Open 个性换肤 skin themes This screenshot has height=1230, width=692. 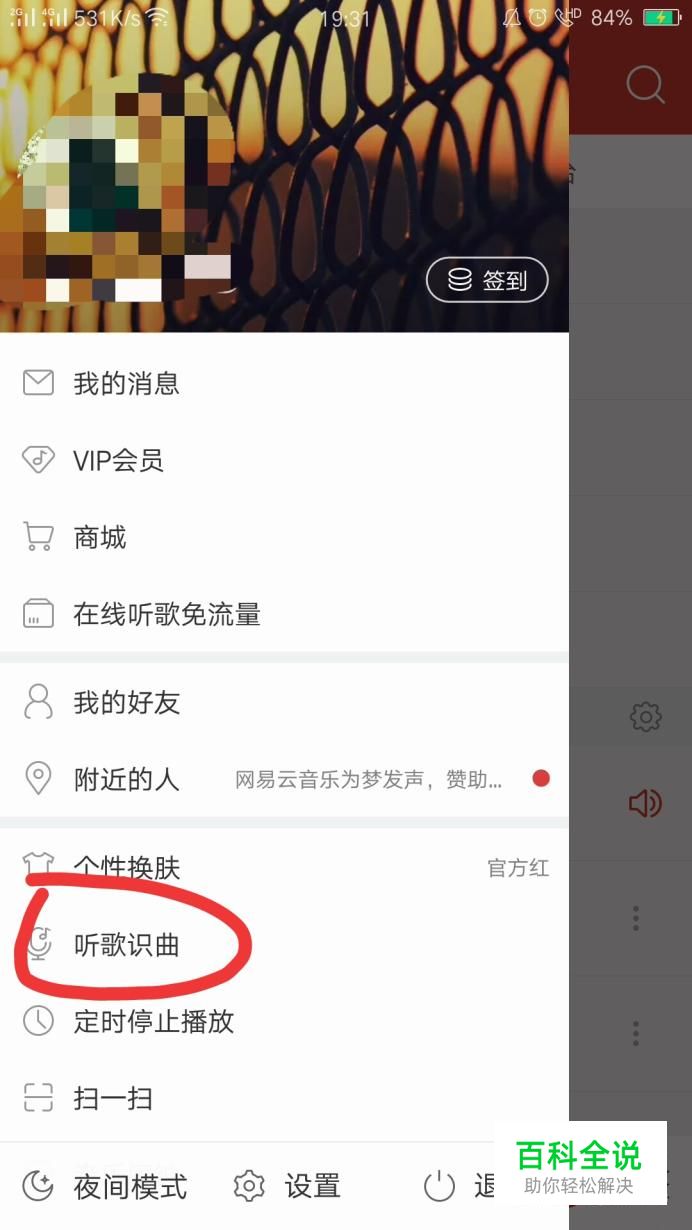coord(126,867)
